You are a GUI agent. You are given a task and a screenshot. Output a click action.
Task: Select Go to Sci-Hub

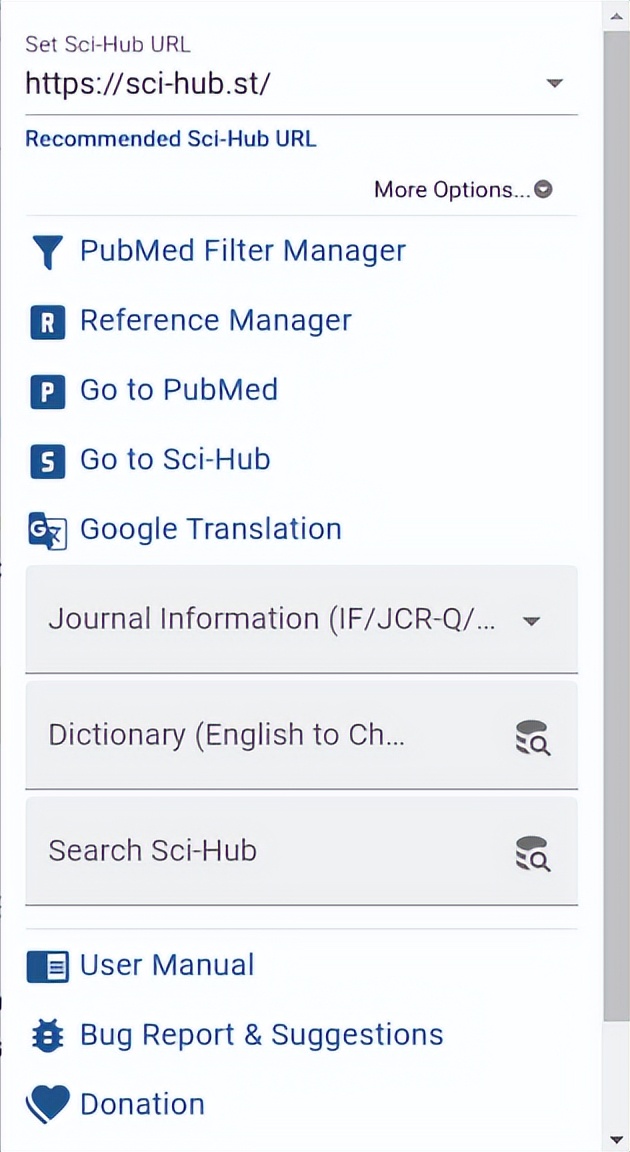(175, 460)
